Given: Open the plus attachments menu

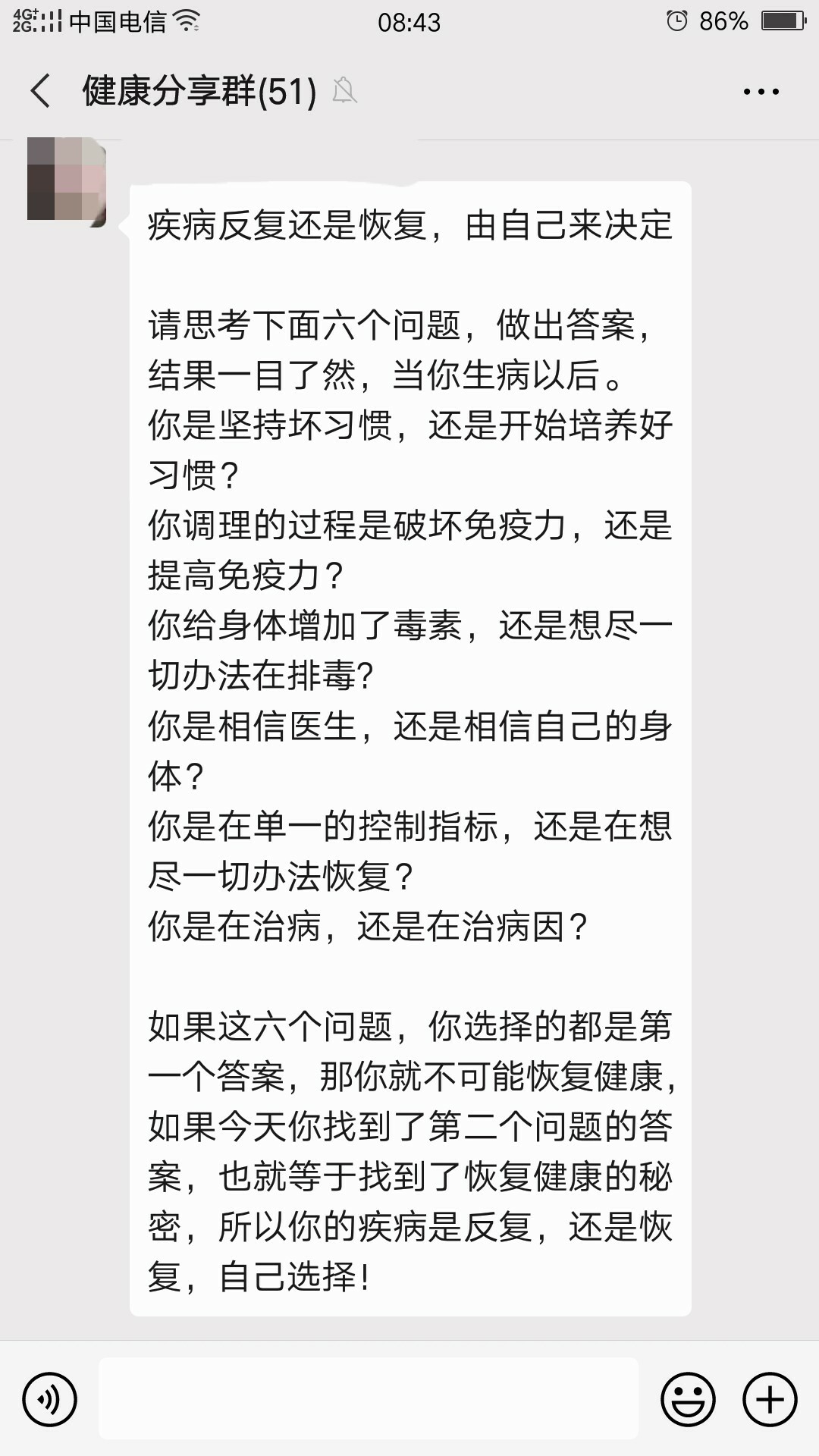Looking at the screenshot, I should point(770,1399).
